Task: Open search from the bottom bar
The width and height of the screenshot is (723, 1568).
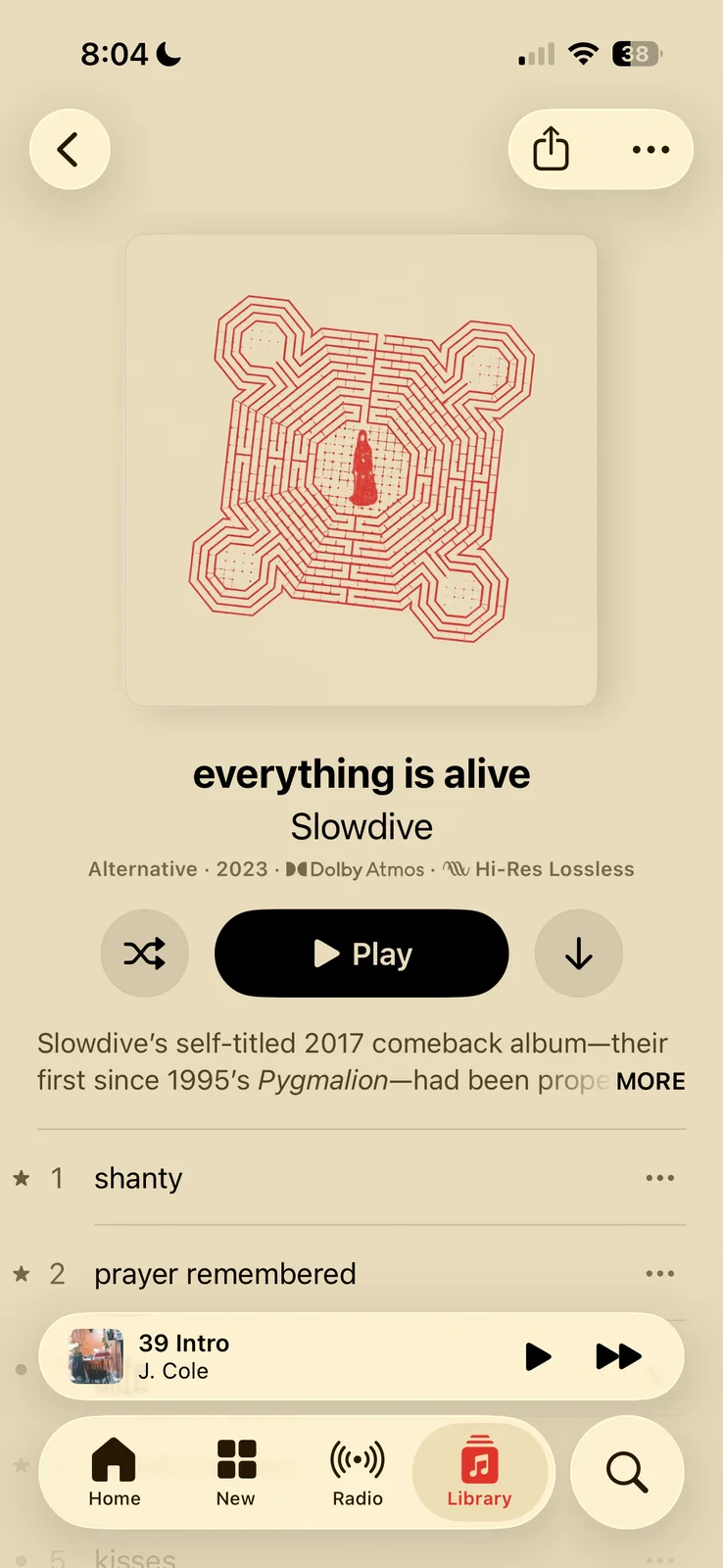Action: coord(627,1472)
